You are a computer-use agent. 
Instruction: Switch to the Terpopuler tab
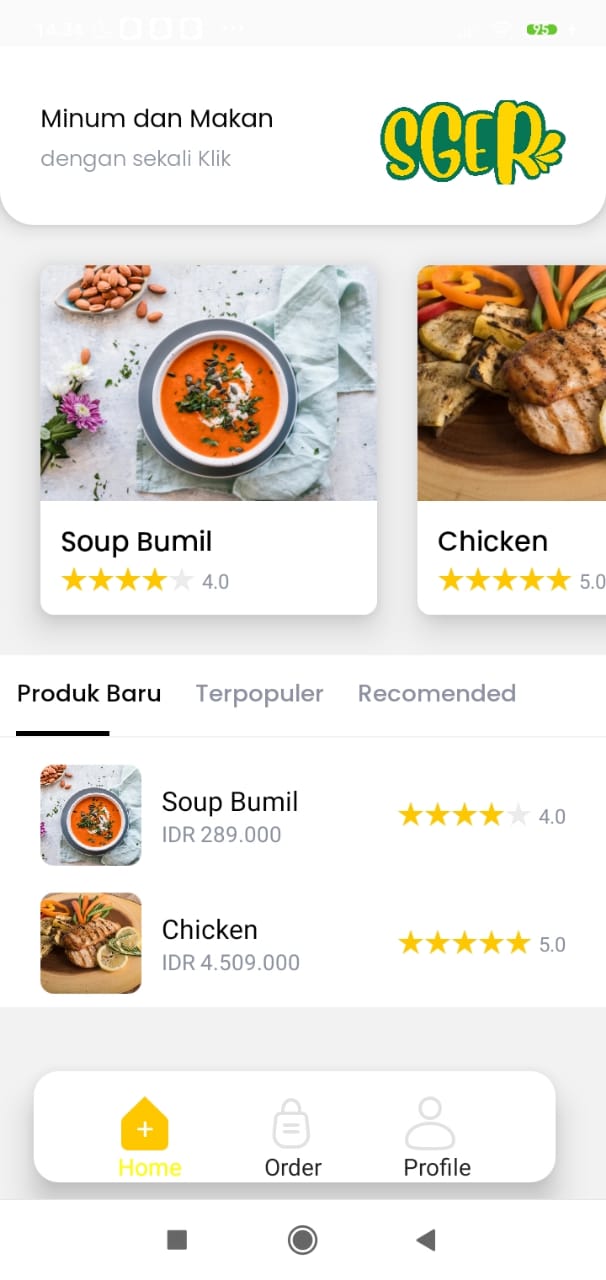[x=259, y=694]
